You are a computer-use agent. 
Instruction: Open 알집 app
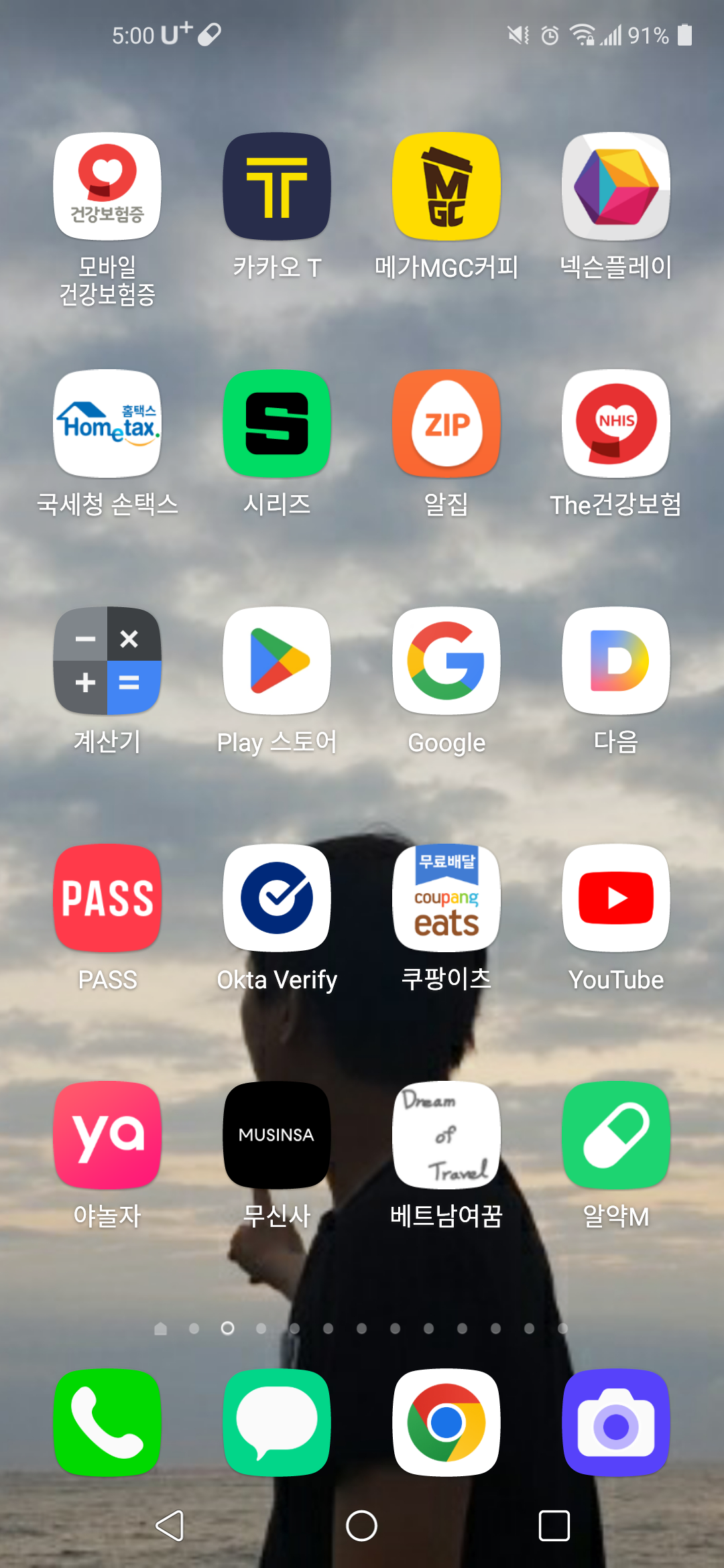(446, 423)
